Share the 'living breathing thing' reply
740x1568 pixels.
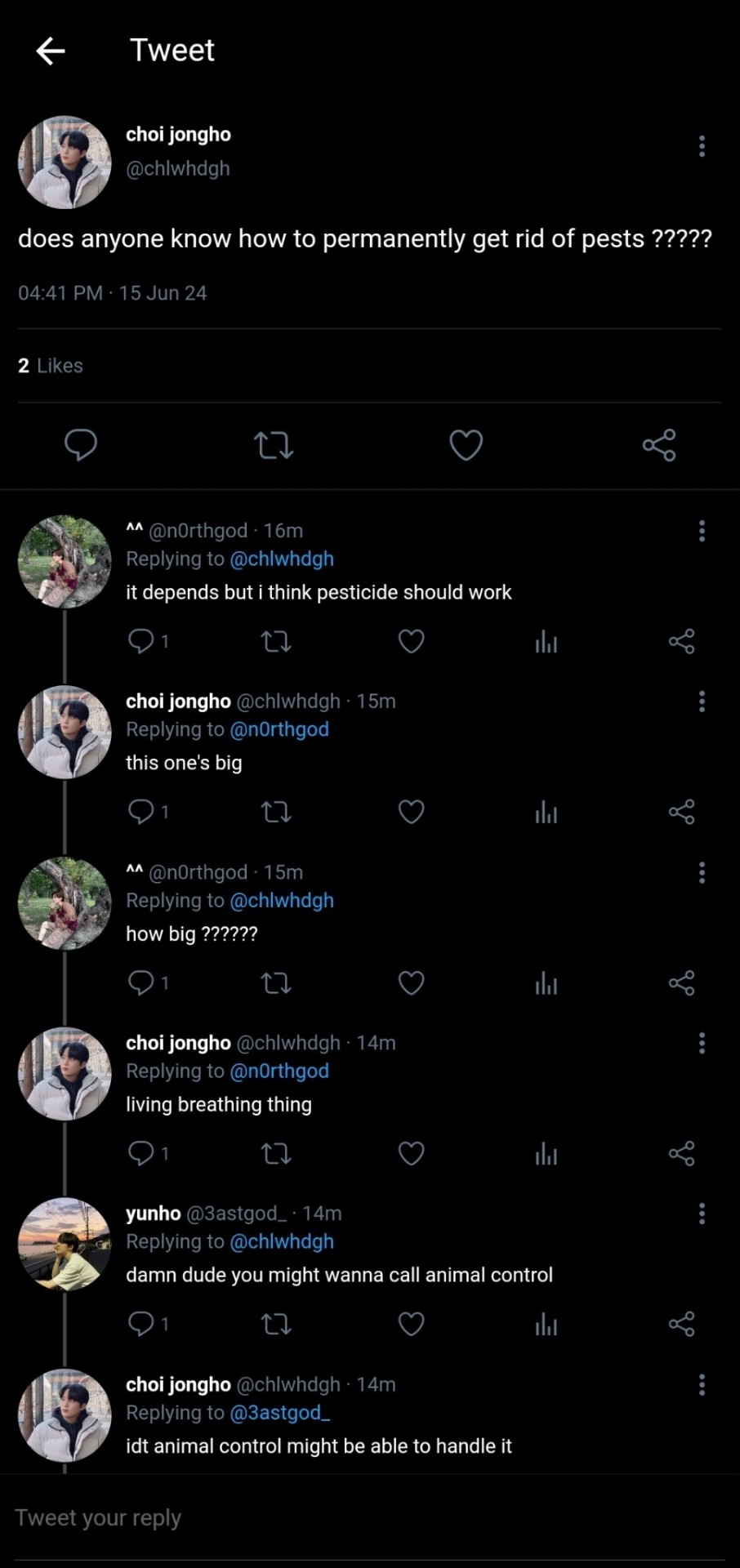[x=681, y=1153]
